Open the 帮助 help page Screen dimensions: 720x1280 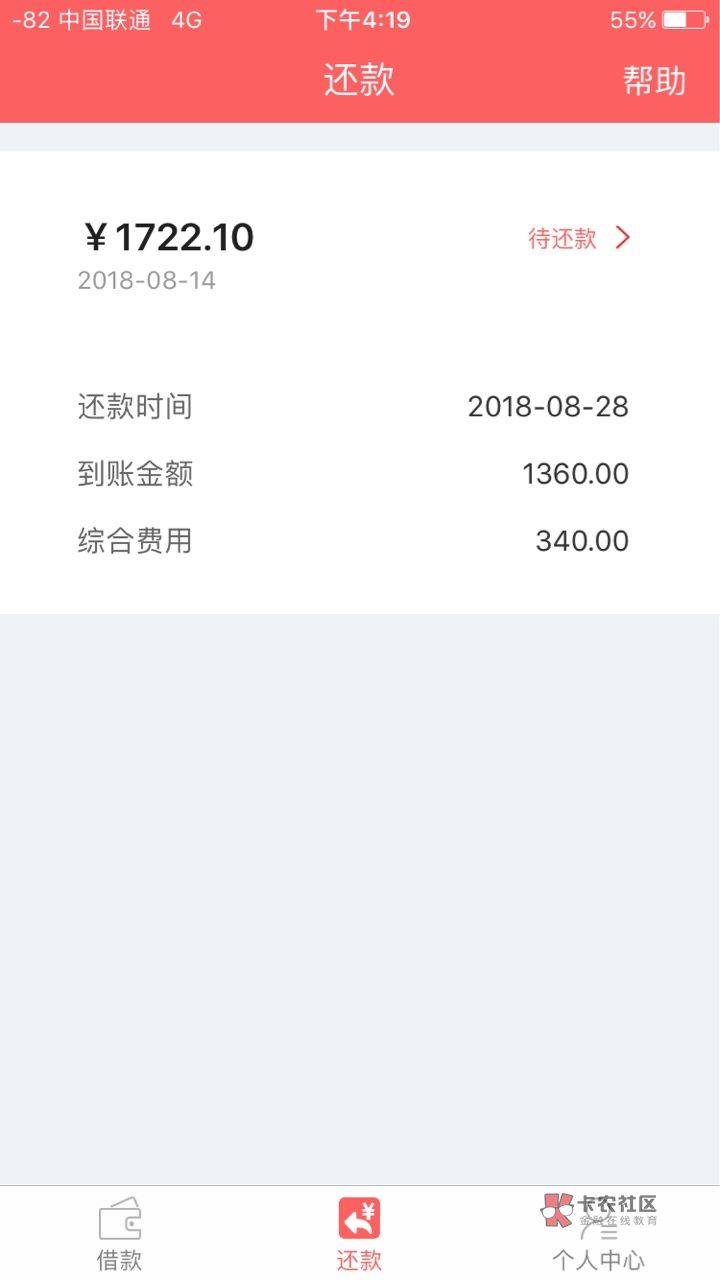pyautogui.click(x=655, y=80)
